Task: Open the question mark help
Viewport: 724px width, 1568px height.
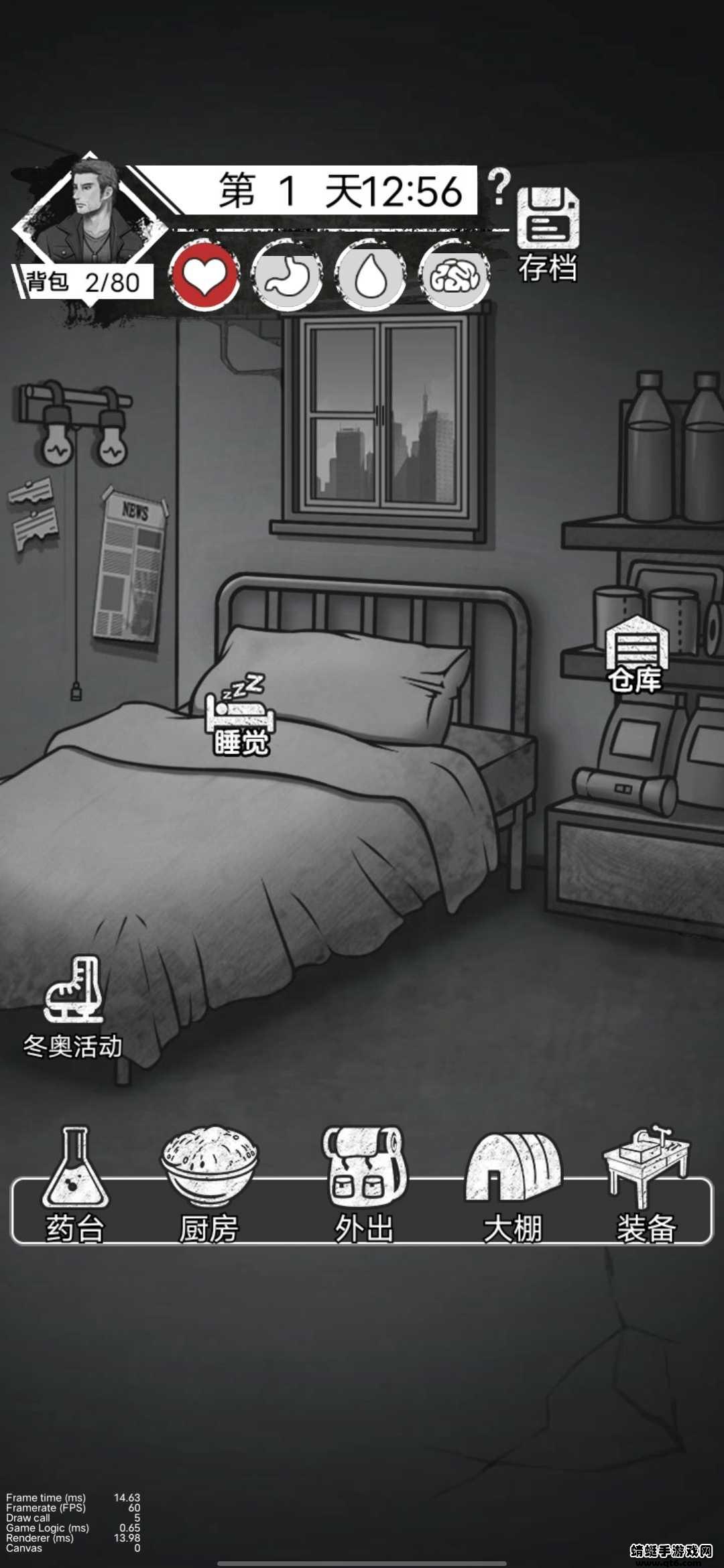Action: point(499,187)
